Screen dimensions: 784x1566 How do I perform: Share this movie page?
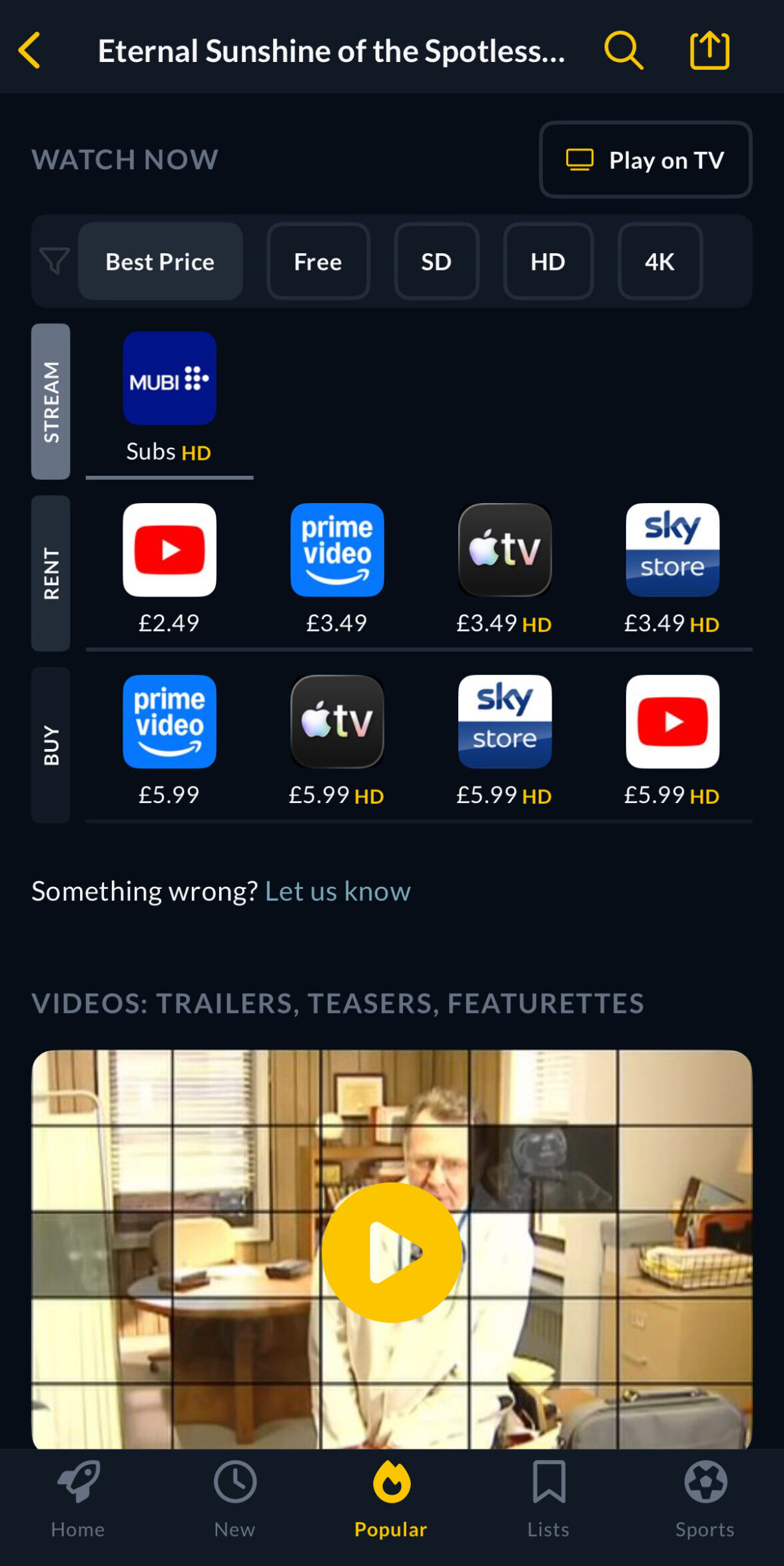[709, 51]
